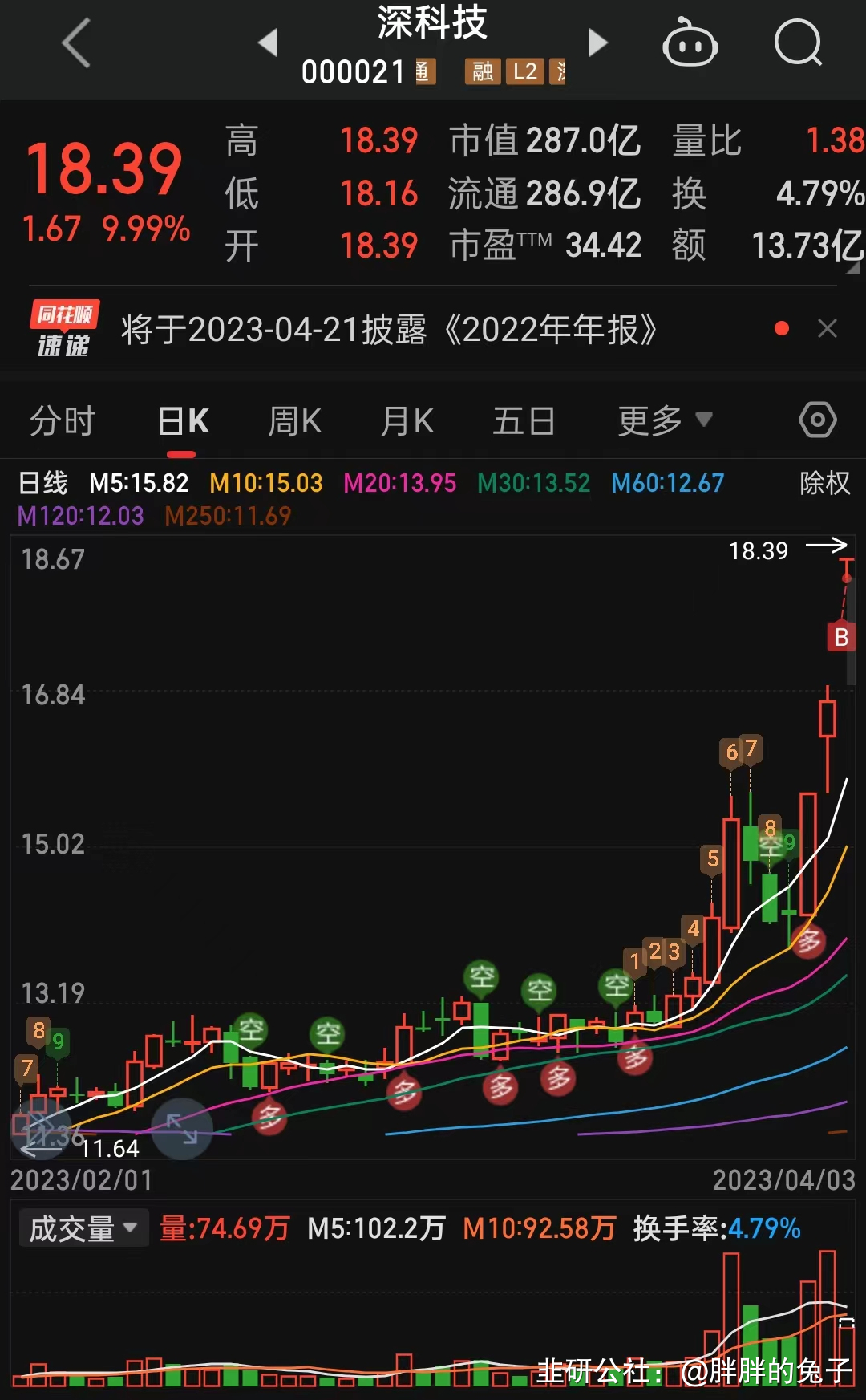Tap the B buy-signal marker on the chart
The width and height of the screenshot is (866, 1400).
[840, 638]
